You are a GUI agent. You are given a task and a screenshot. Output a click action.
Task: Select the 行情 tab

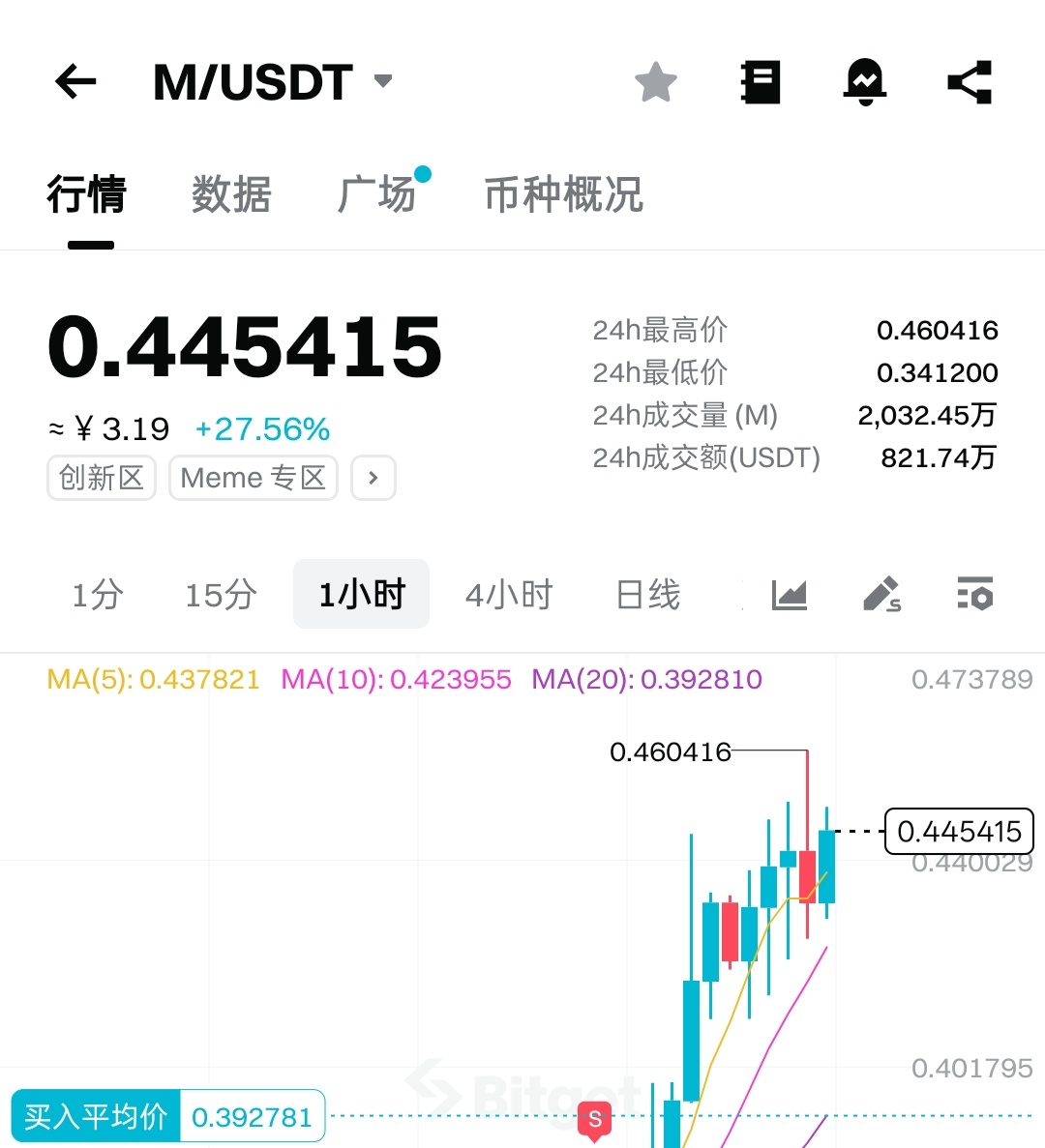click(87, 194)
